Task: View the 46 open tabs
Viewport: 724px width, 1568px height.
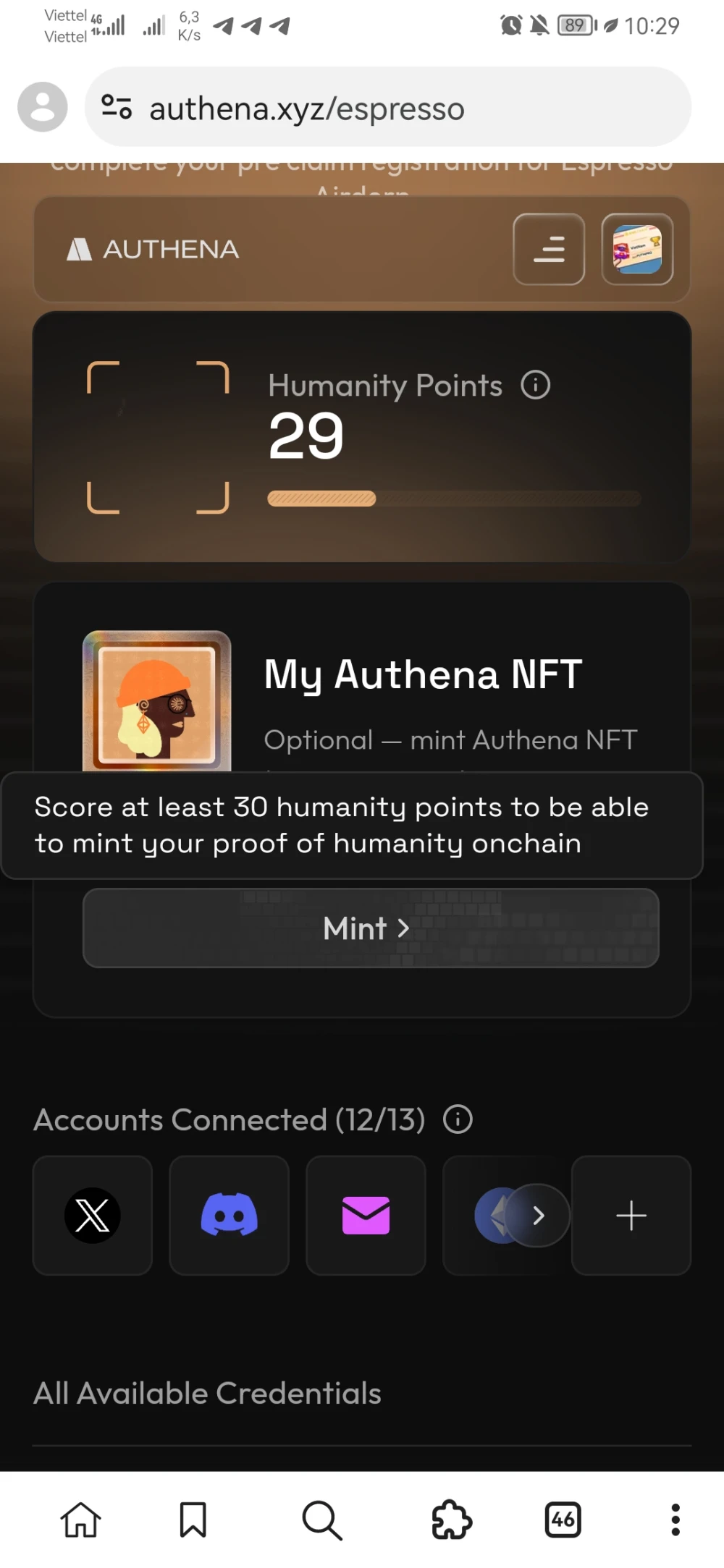Action: pyautogui.click(x=563, y=1519)
